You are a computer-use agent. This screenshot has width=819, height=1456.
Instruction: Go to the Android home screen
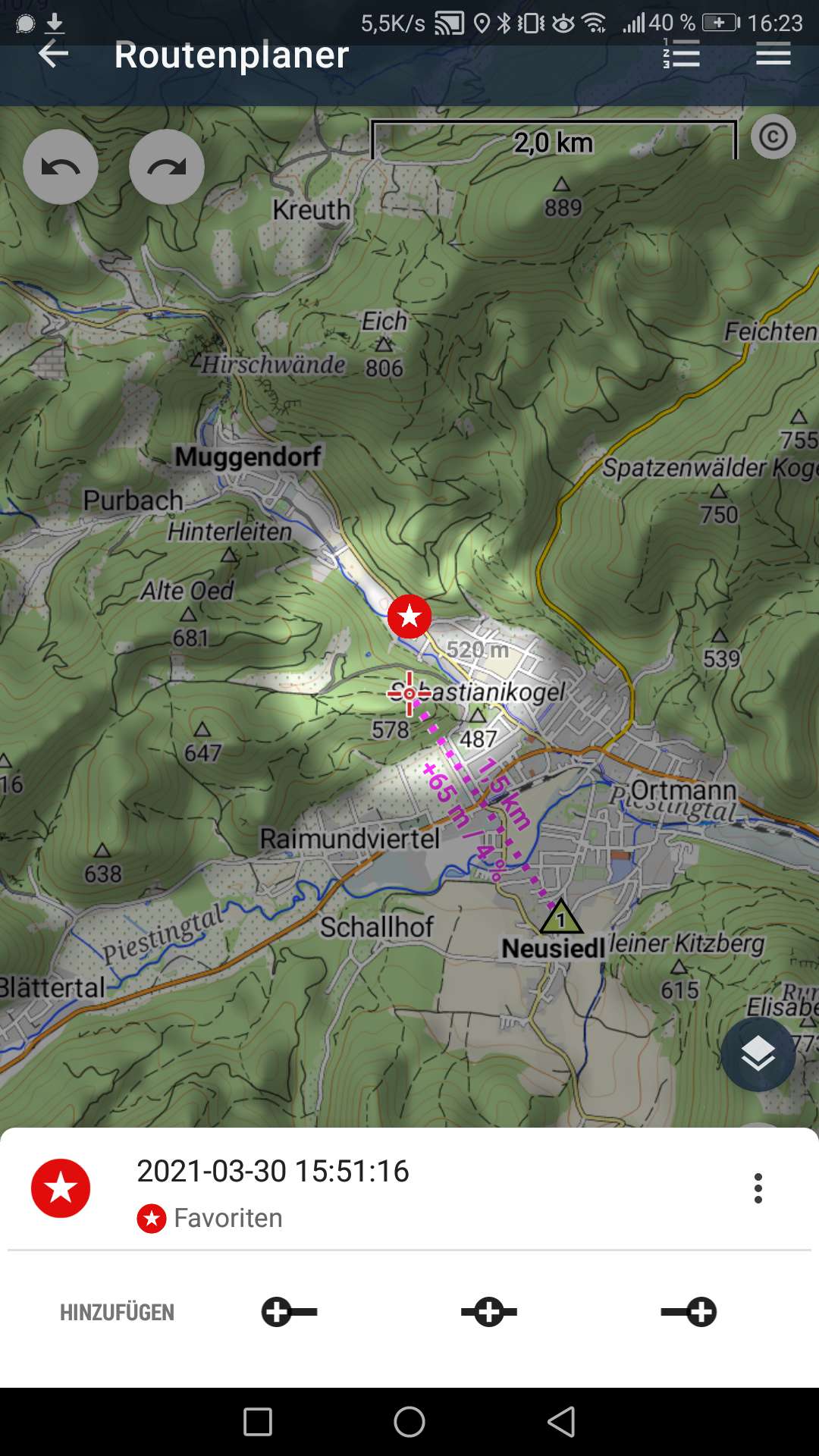pos(409,1422)
